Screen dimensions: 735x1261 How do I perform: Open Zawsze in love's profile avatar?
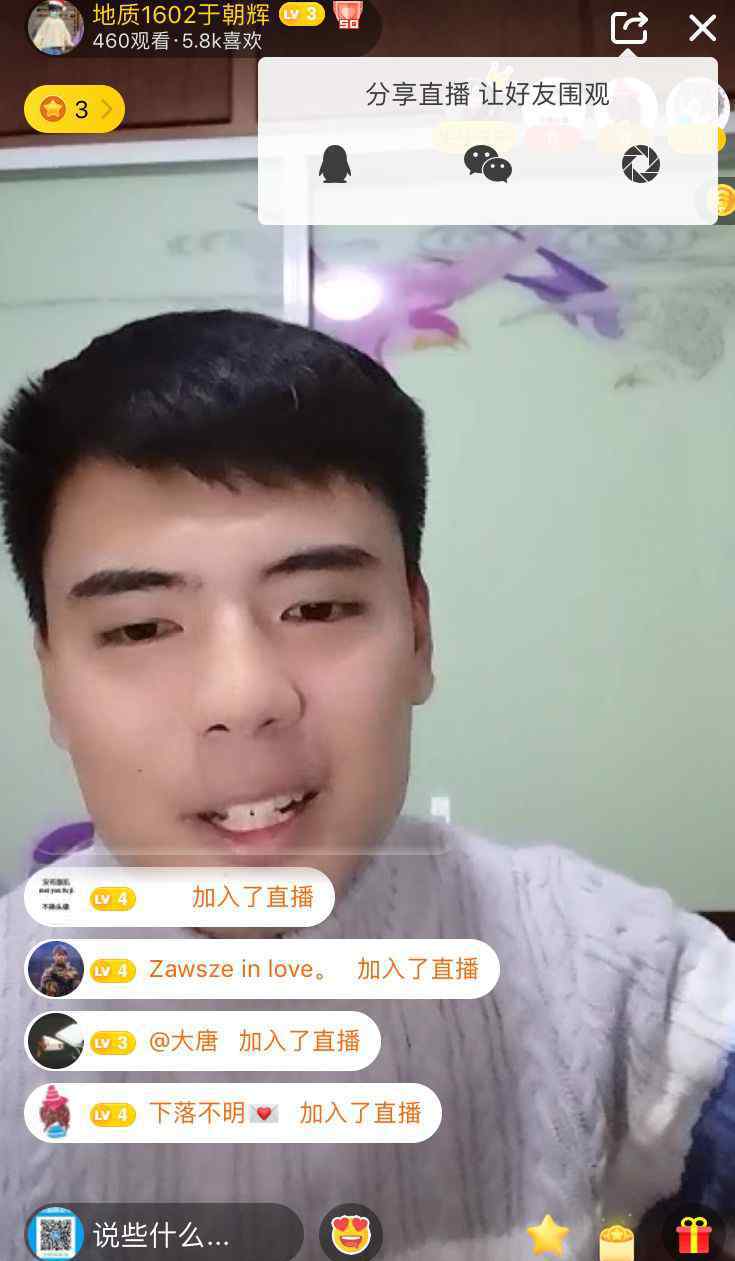[x=56, y=969]
